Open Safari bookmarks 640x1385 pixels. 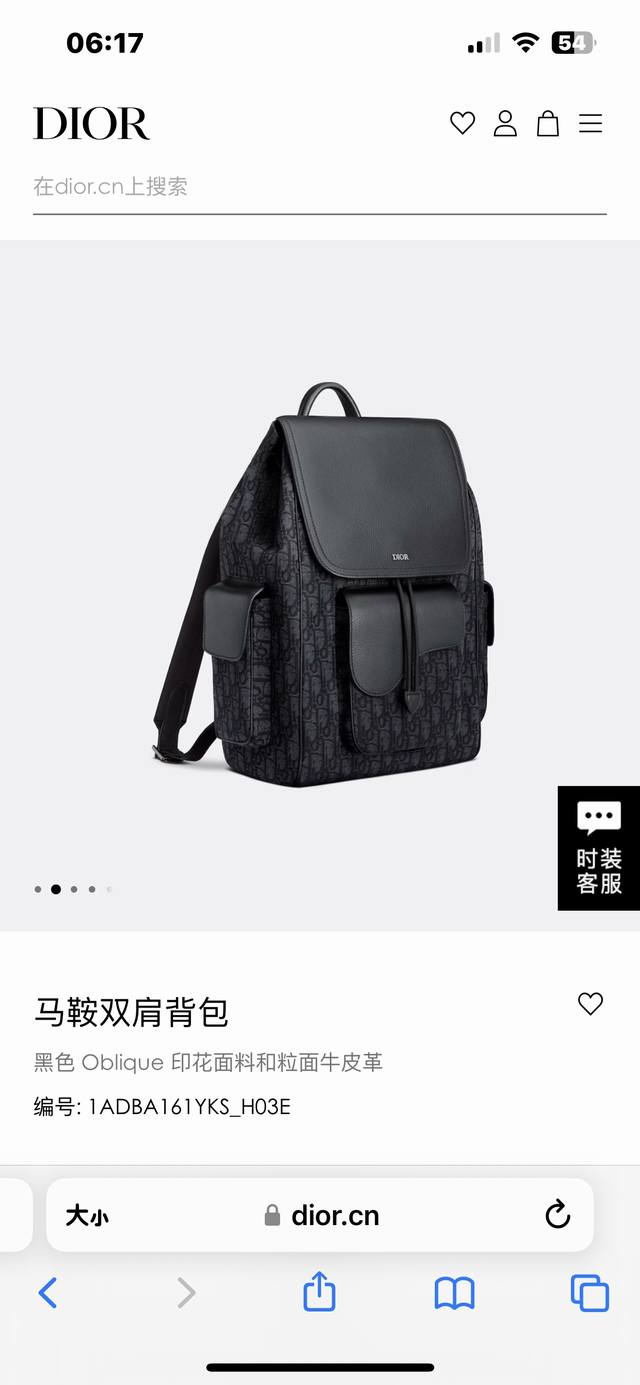tap(454, 1293)
